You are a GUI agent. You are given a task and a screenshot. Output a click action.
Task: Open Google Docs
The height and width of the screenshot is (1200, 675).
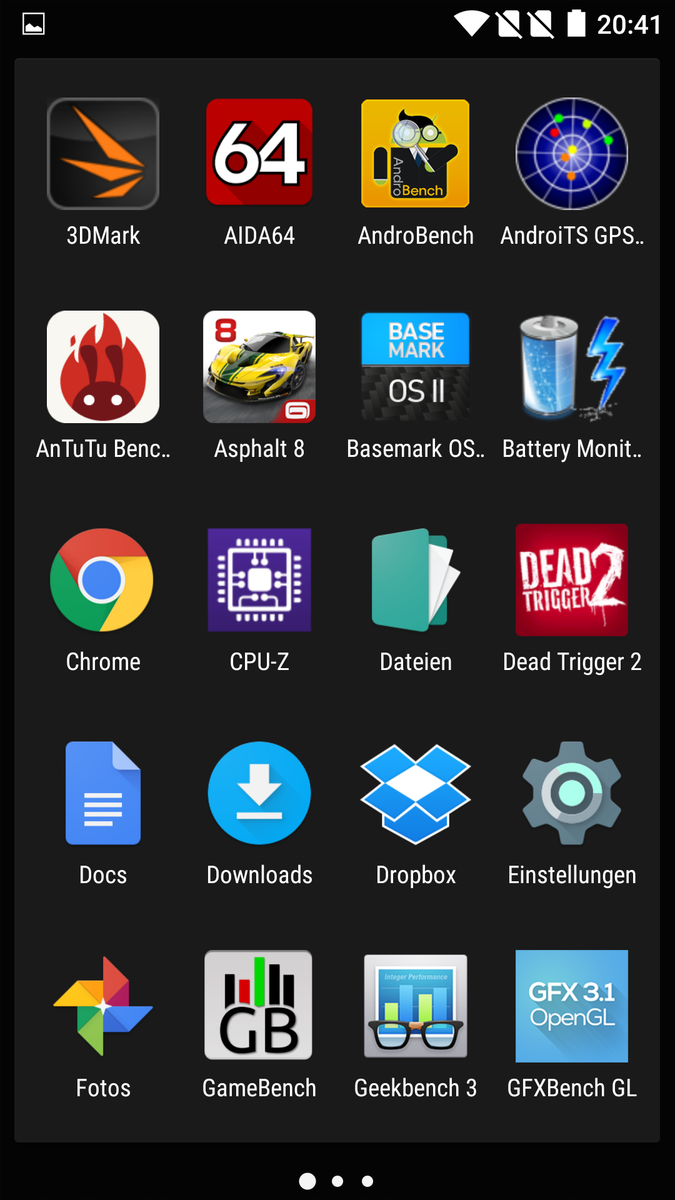pyautogui.click(x=103, y=793)
